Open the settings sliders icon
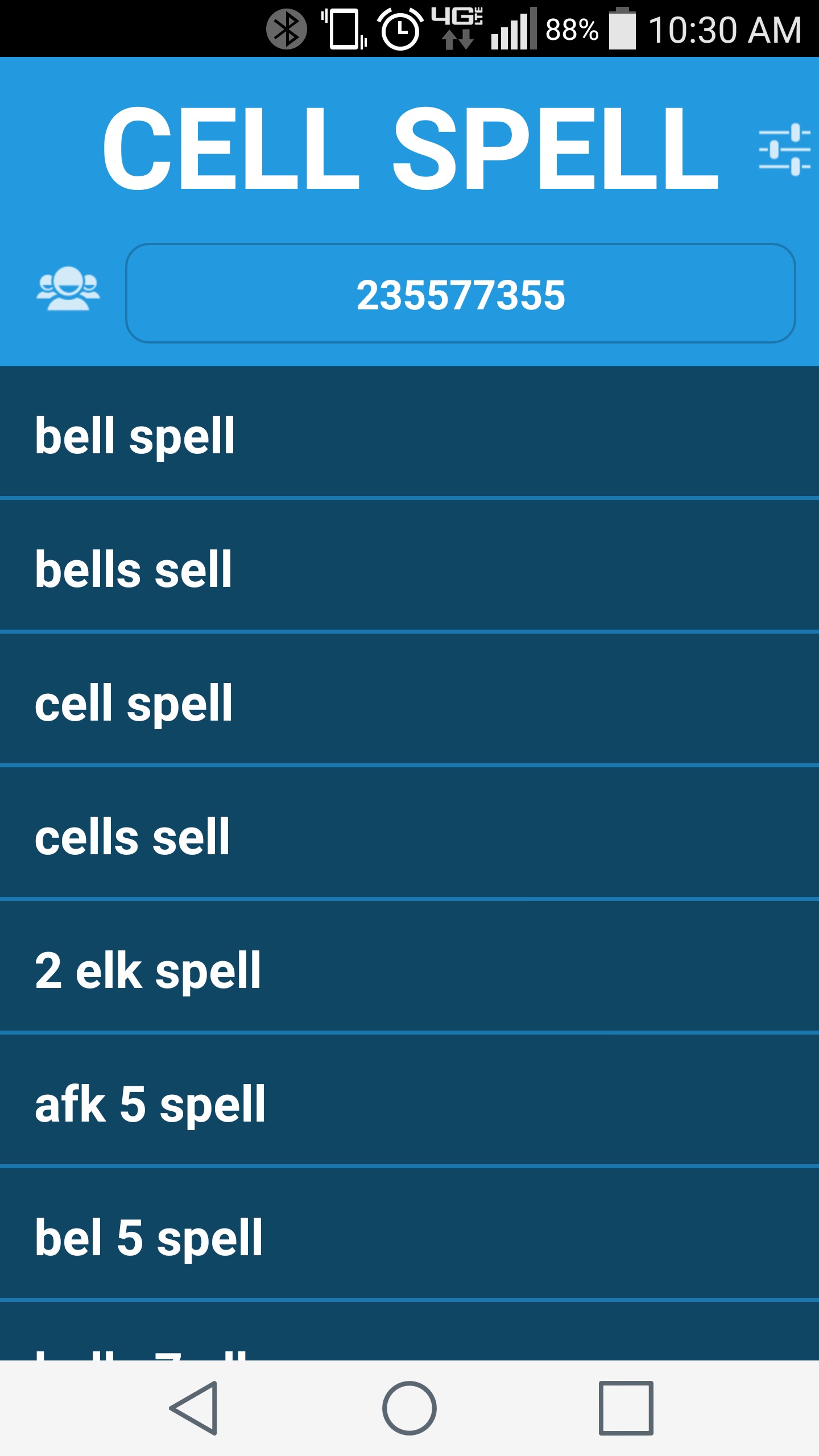Screen dimensions: 819x1456 click(784, 150)
